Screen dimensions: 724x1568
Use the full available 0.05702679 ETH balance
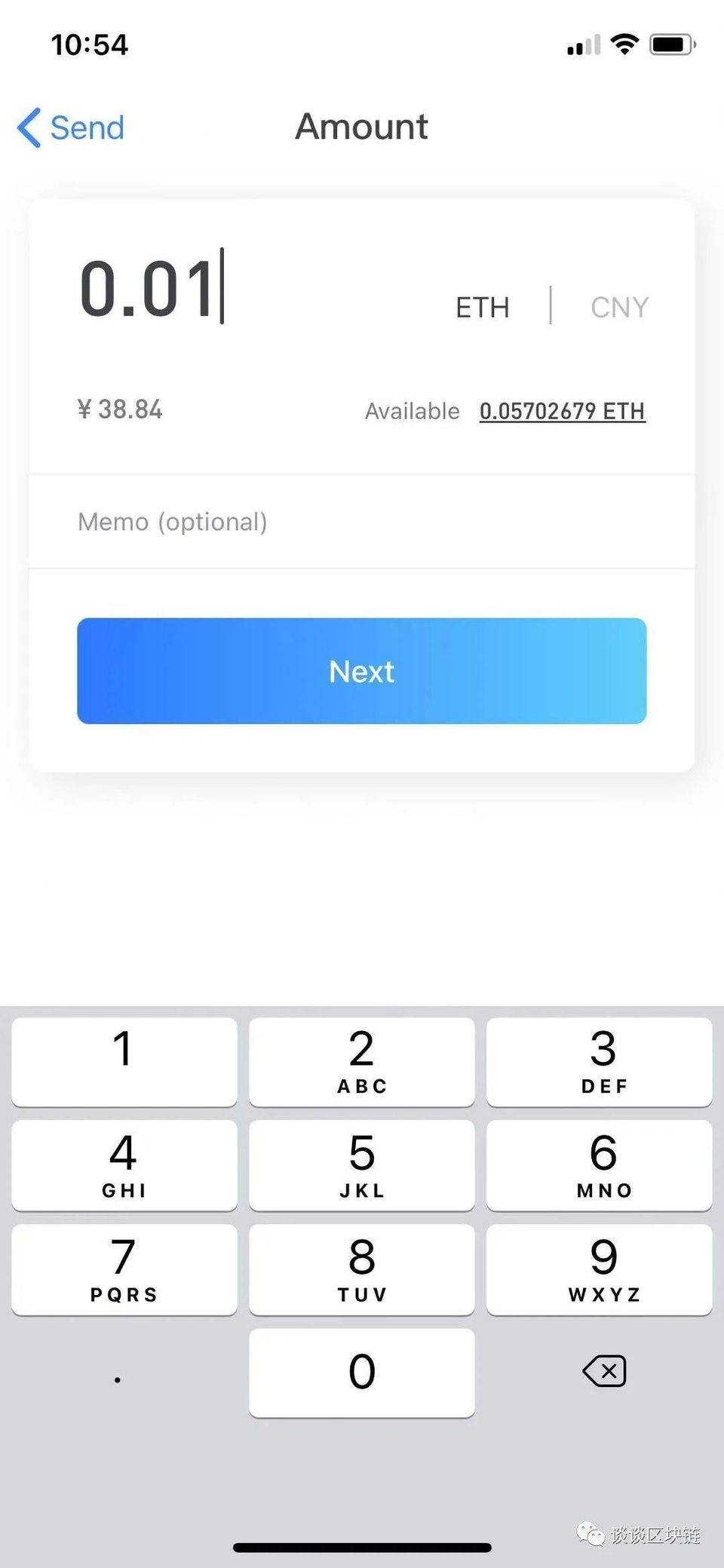[562, 411]
